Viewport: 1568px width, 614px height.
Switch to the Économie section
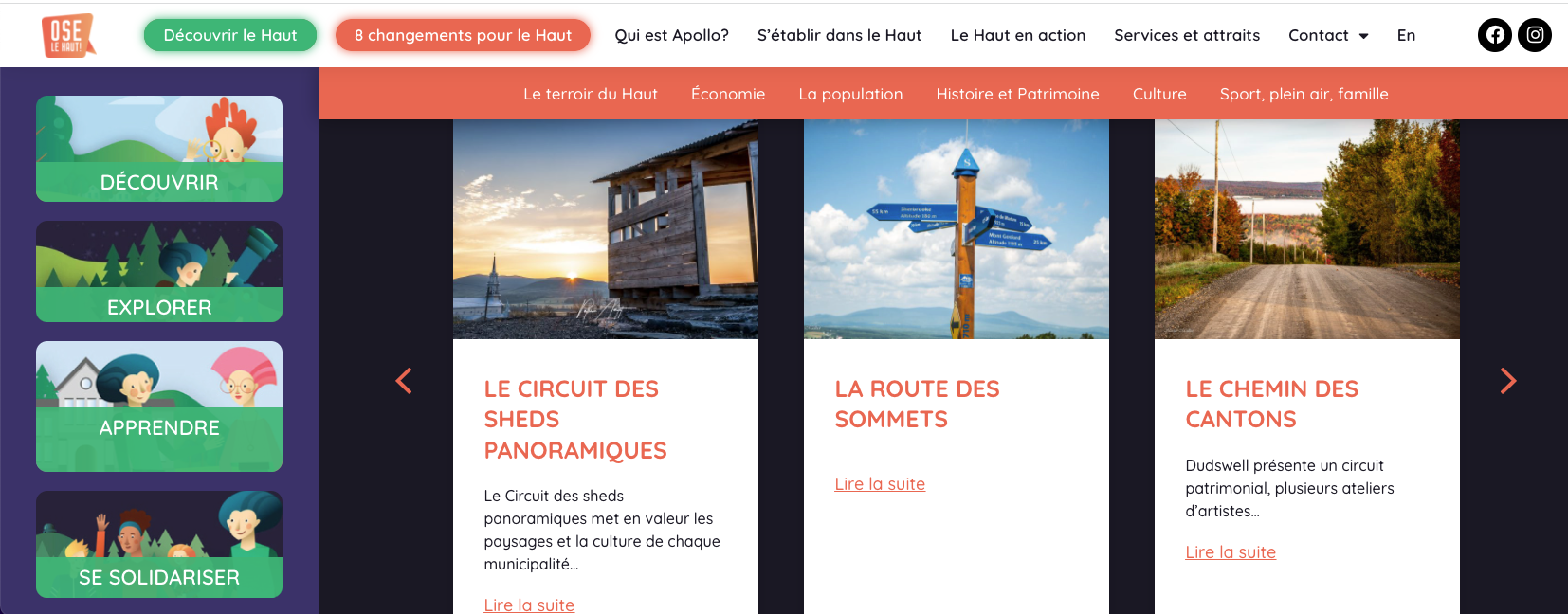coord(728,94)
